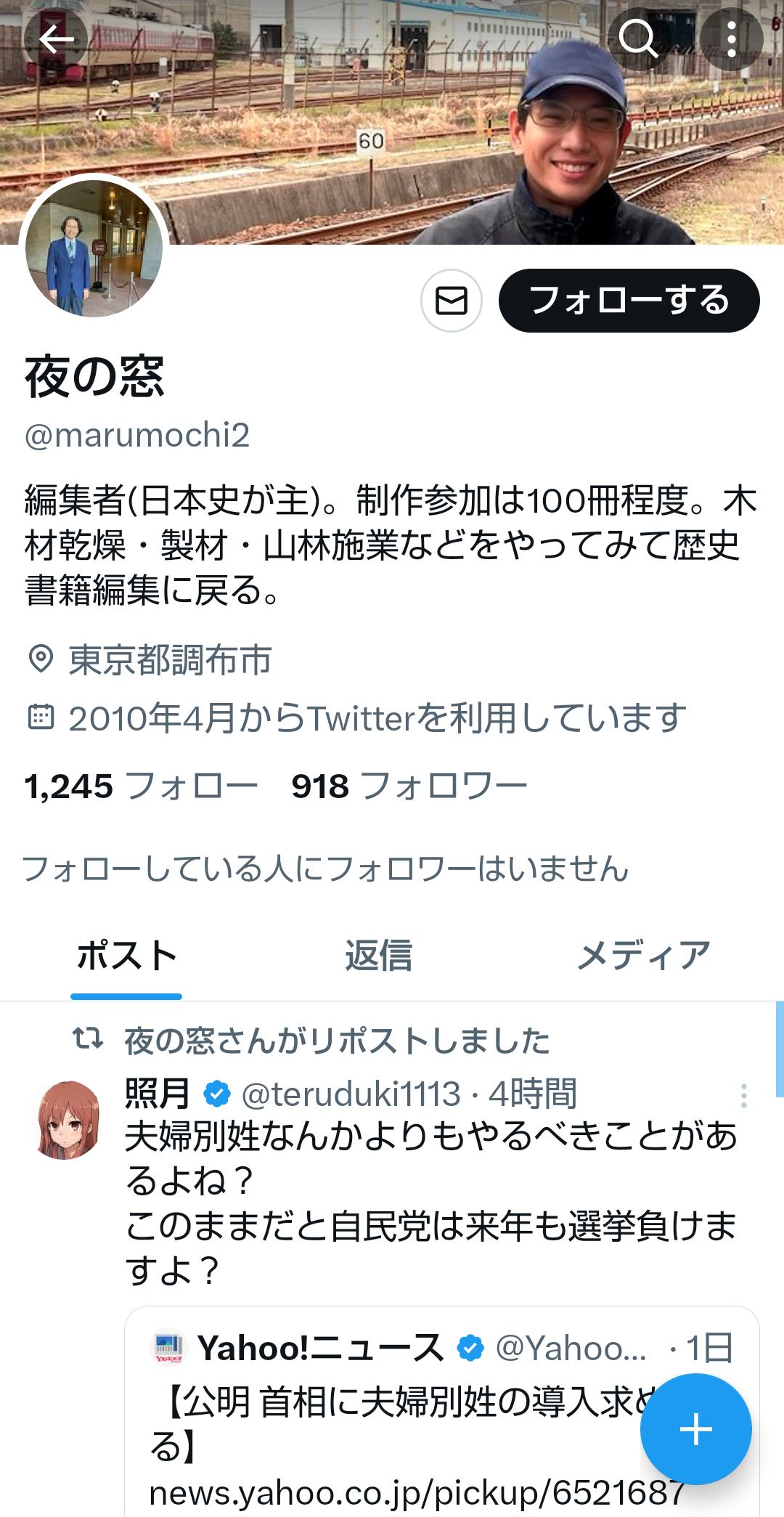
Task: Select the ポスト tab
Action: [126, 956]
